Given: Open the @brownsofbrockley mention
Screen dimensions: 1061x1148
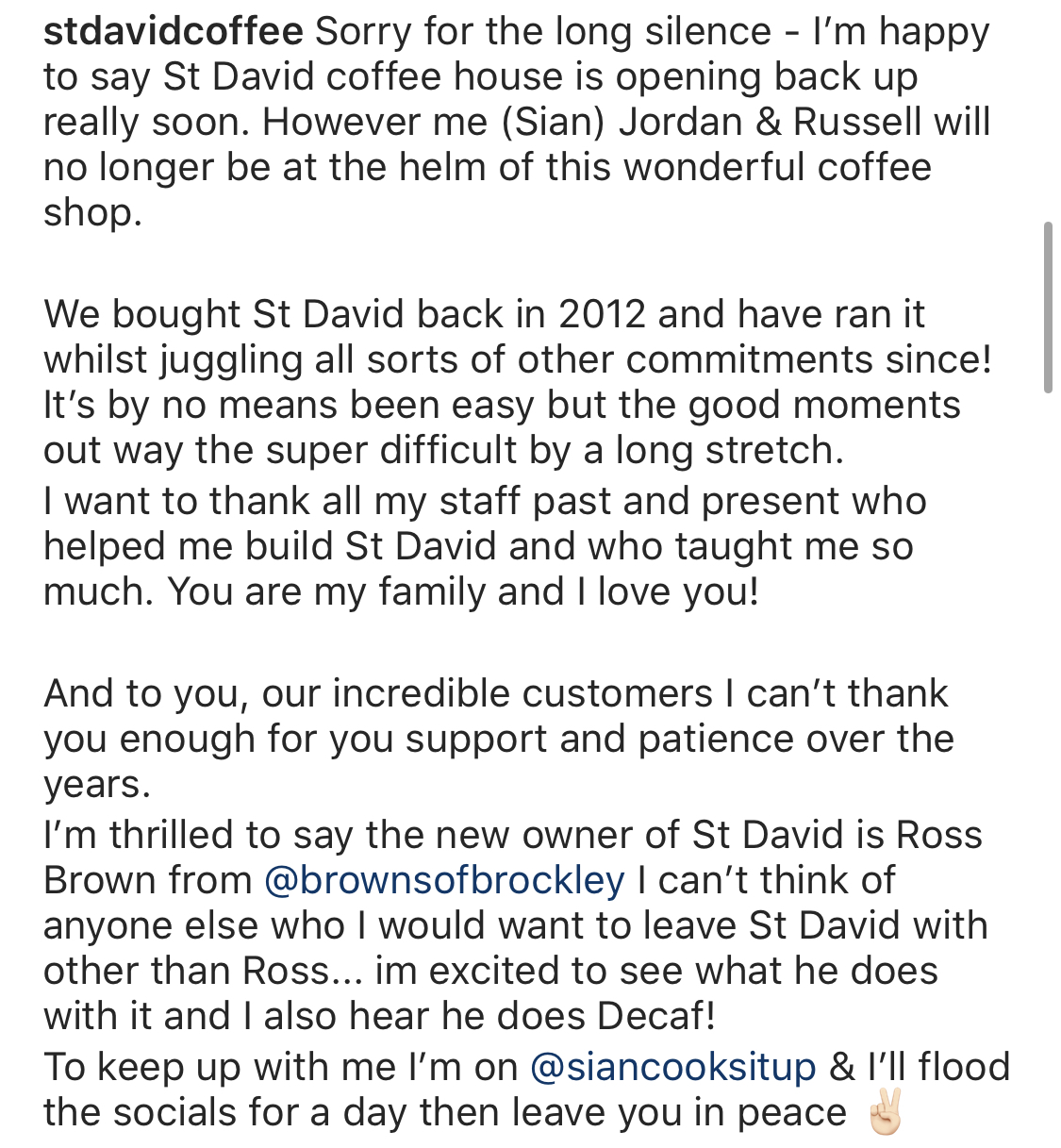Looking at the screenshot, I should [444, 880].
